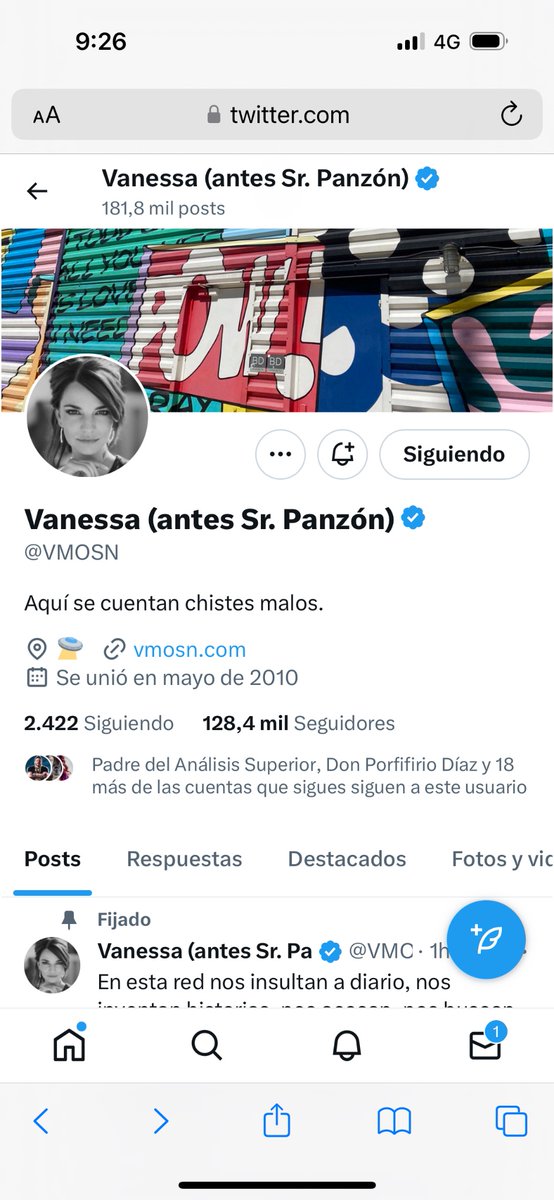Enlarge the profile avatar photo

[87, 414]
